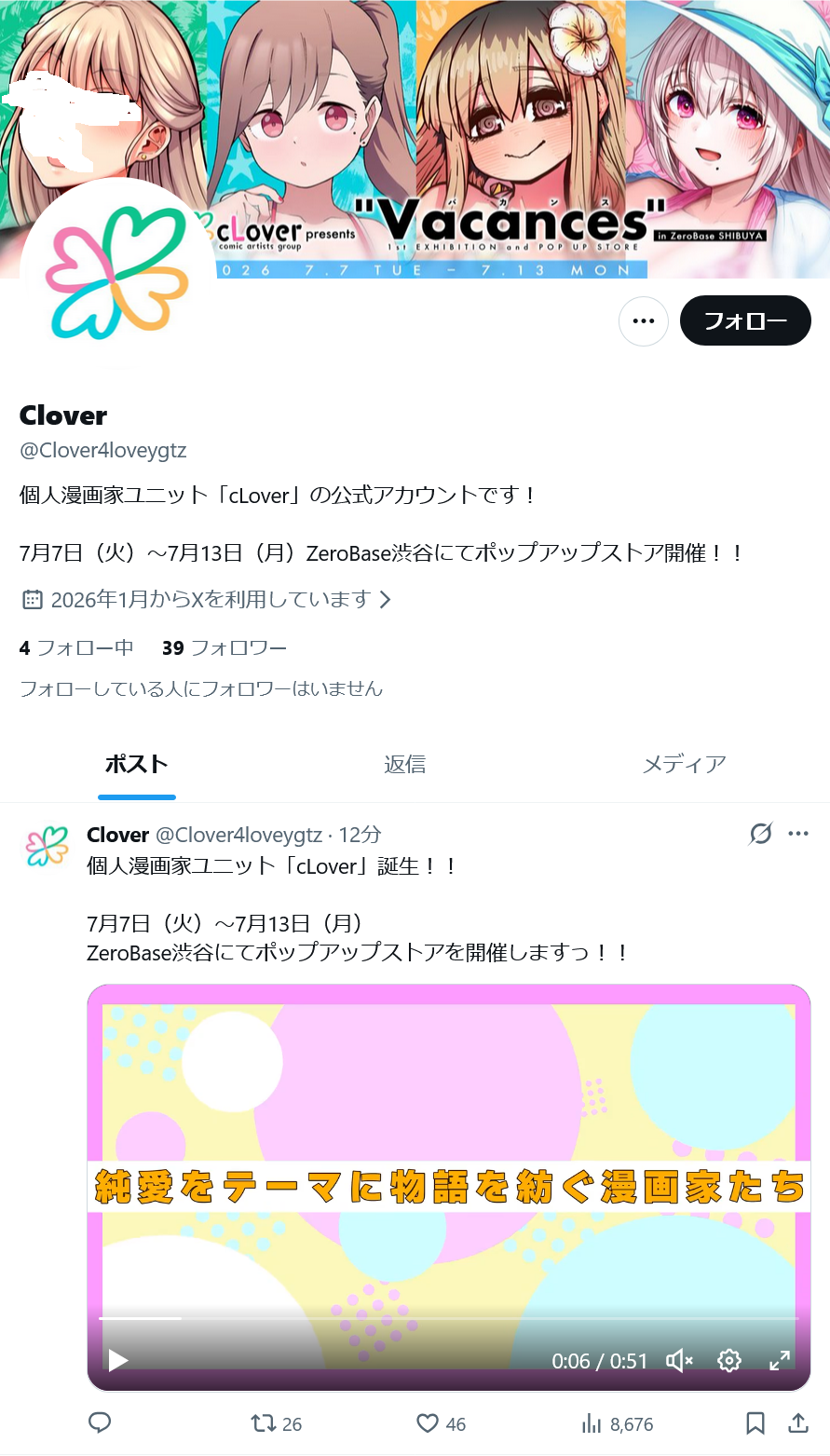Switch to the 返信 tab
The image size is (830, 1456).
(405, 765)
